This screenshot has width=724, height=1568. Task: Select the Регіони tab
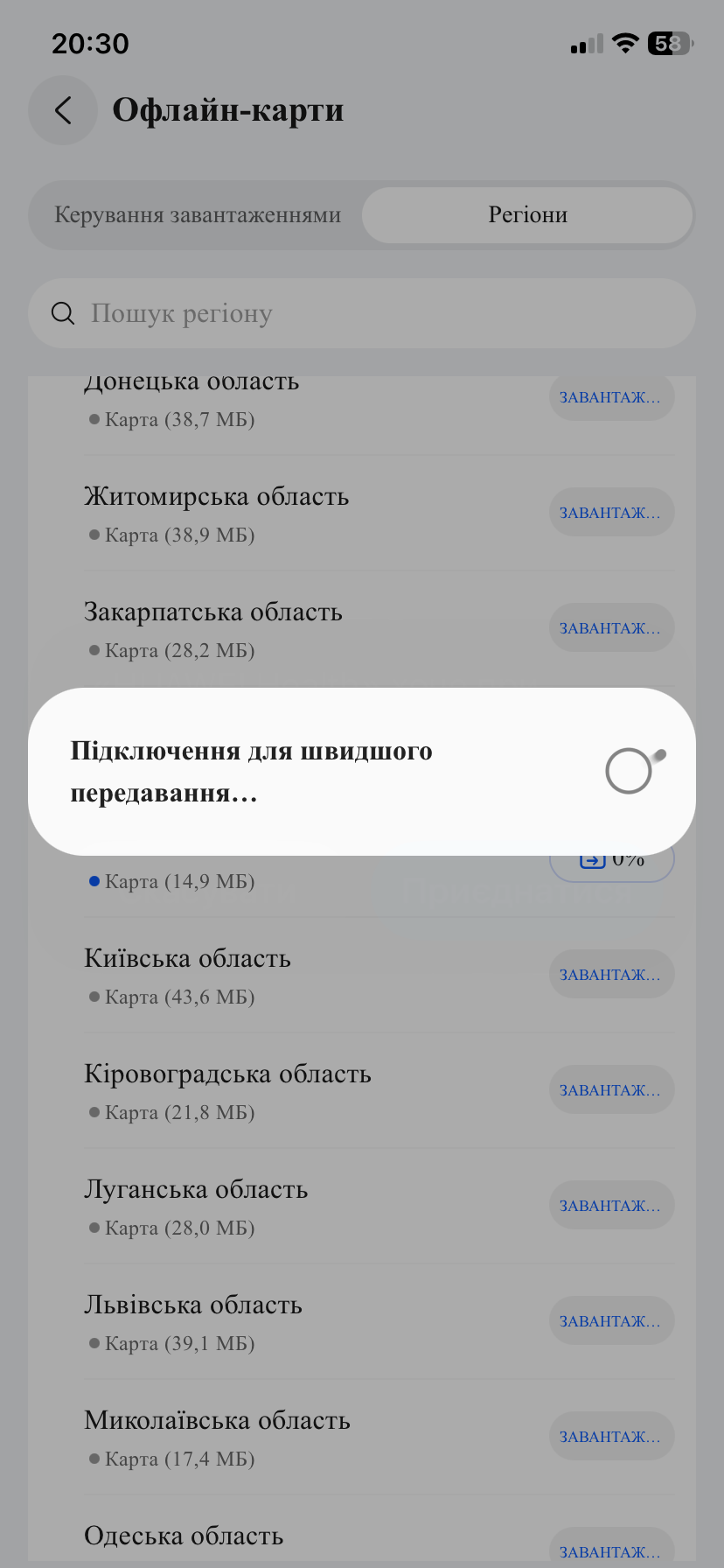point(527,215)
